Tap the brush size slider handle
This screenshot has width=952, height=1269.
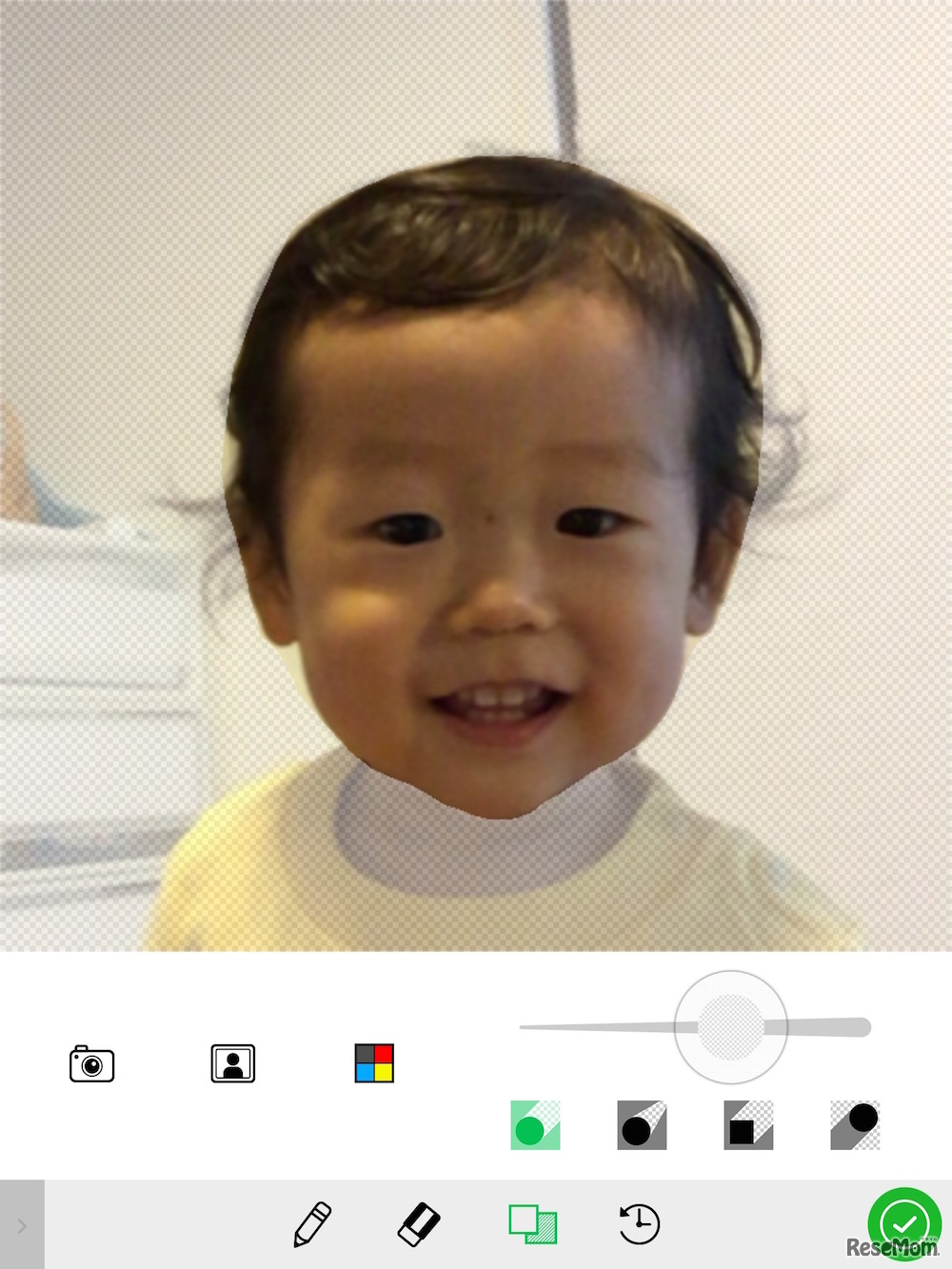pos(730,1027)
